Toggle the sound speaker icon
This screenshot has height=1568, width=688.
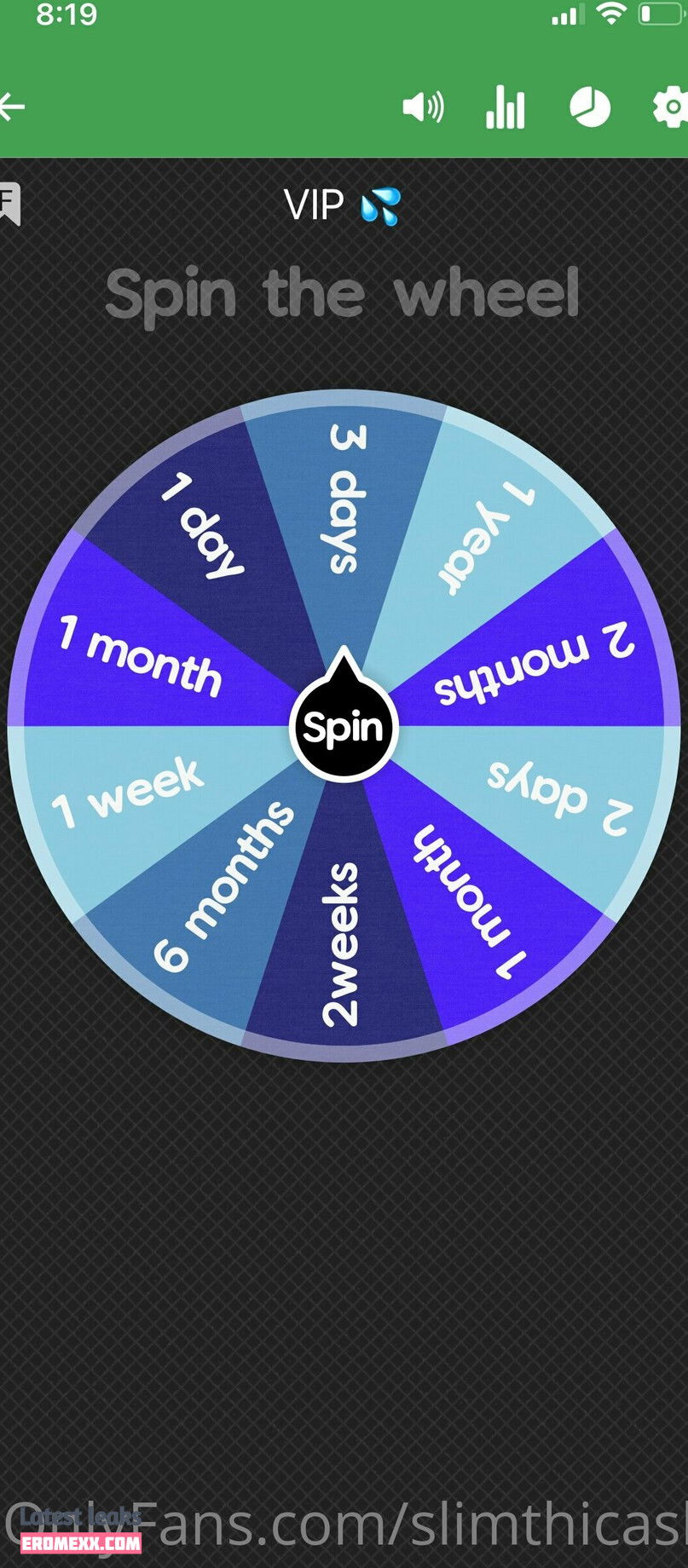pyautogui.click(x=423, y=107)
